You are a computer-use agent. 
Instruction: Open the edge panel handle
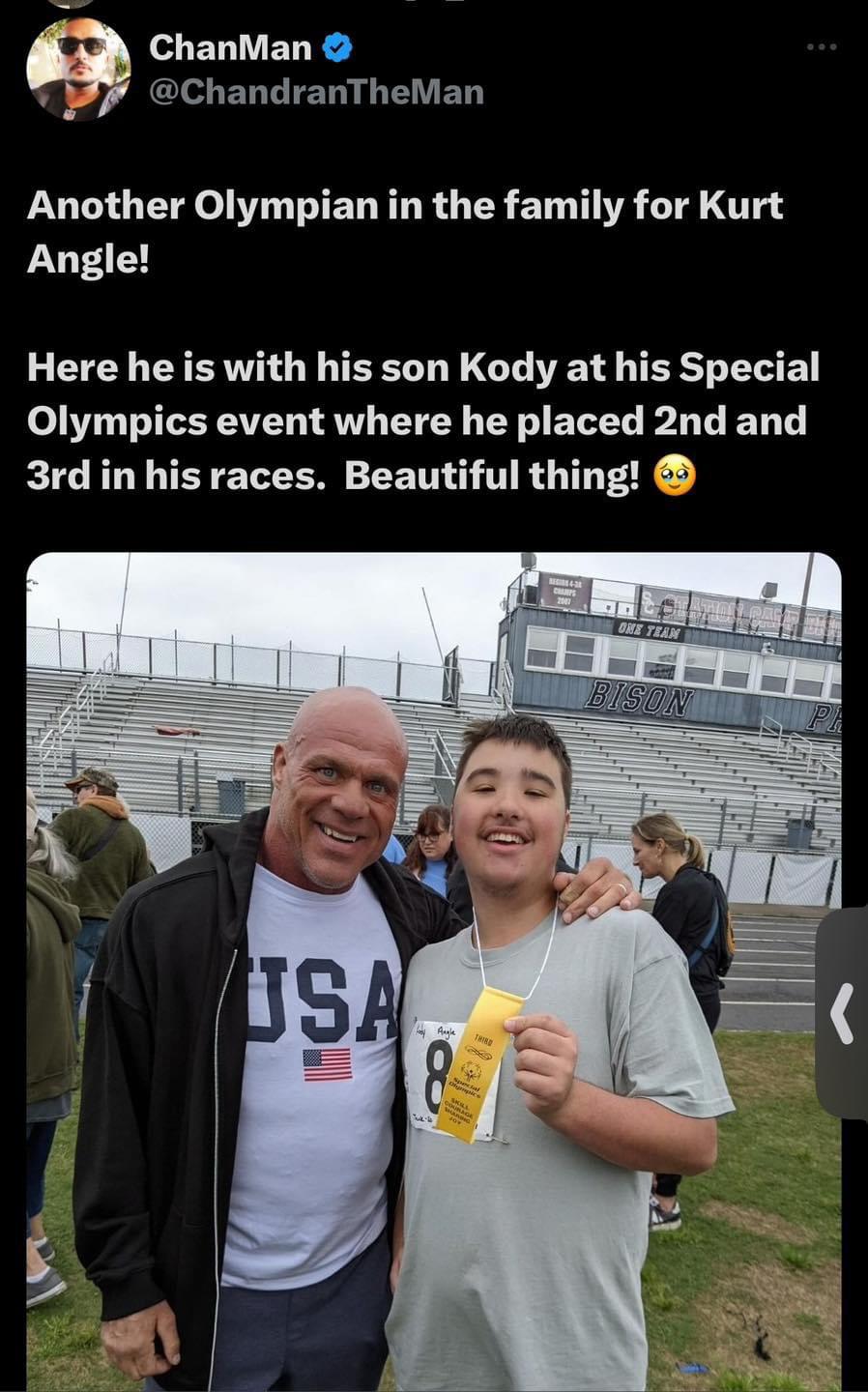coord(844,1017)
